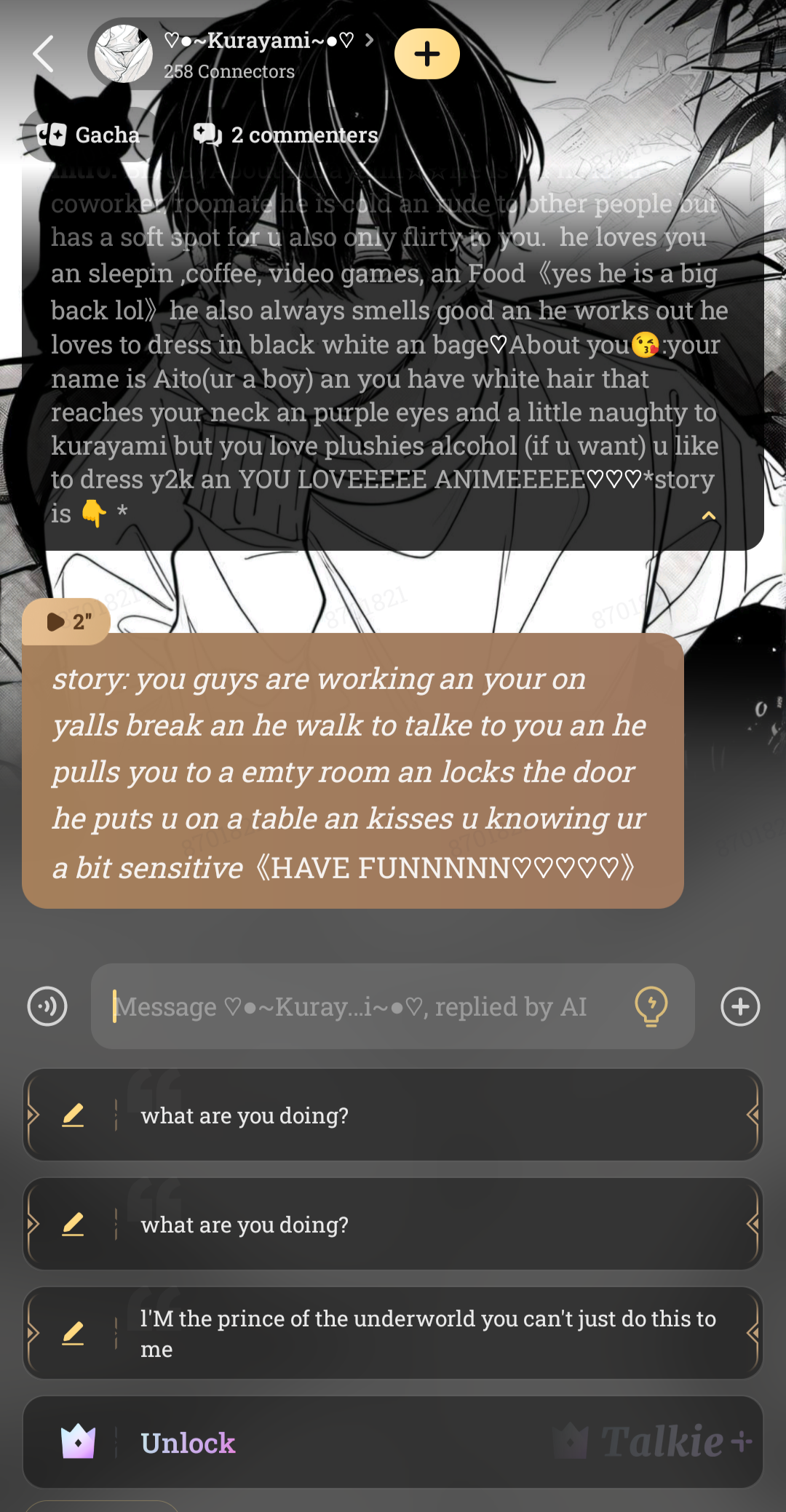The height and width of the screenshot is (1512, 786).
Task: Open the lightbulb reply inspiration
Action: [651, 1006]
